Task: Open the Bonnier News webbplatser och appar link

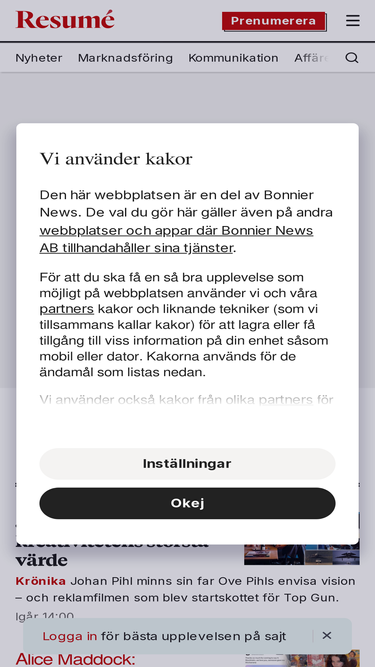Action: click(x=176, y=239)
